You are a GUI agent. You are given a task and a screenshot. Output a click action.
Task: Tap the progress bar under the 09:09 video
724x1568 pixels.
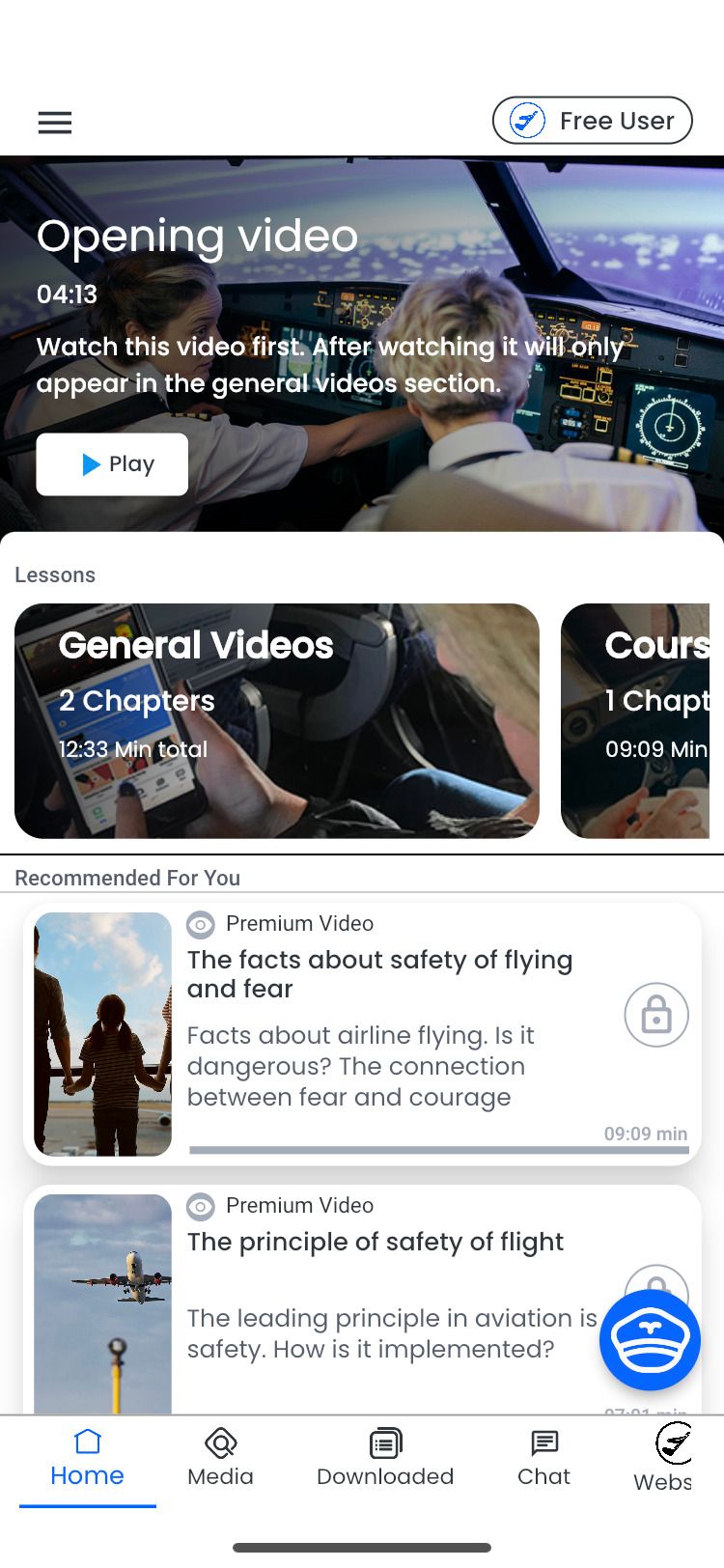(x=439, y=1148)
